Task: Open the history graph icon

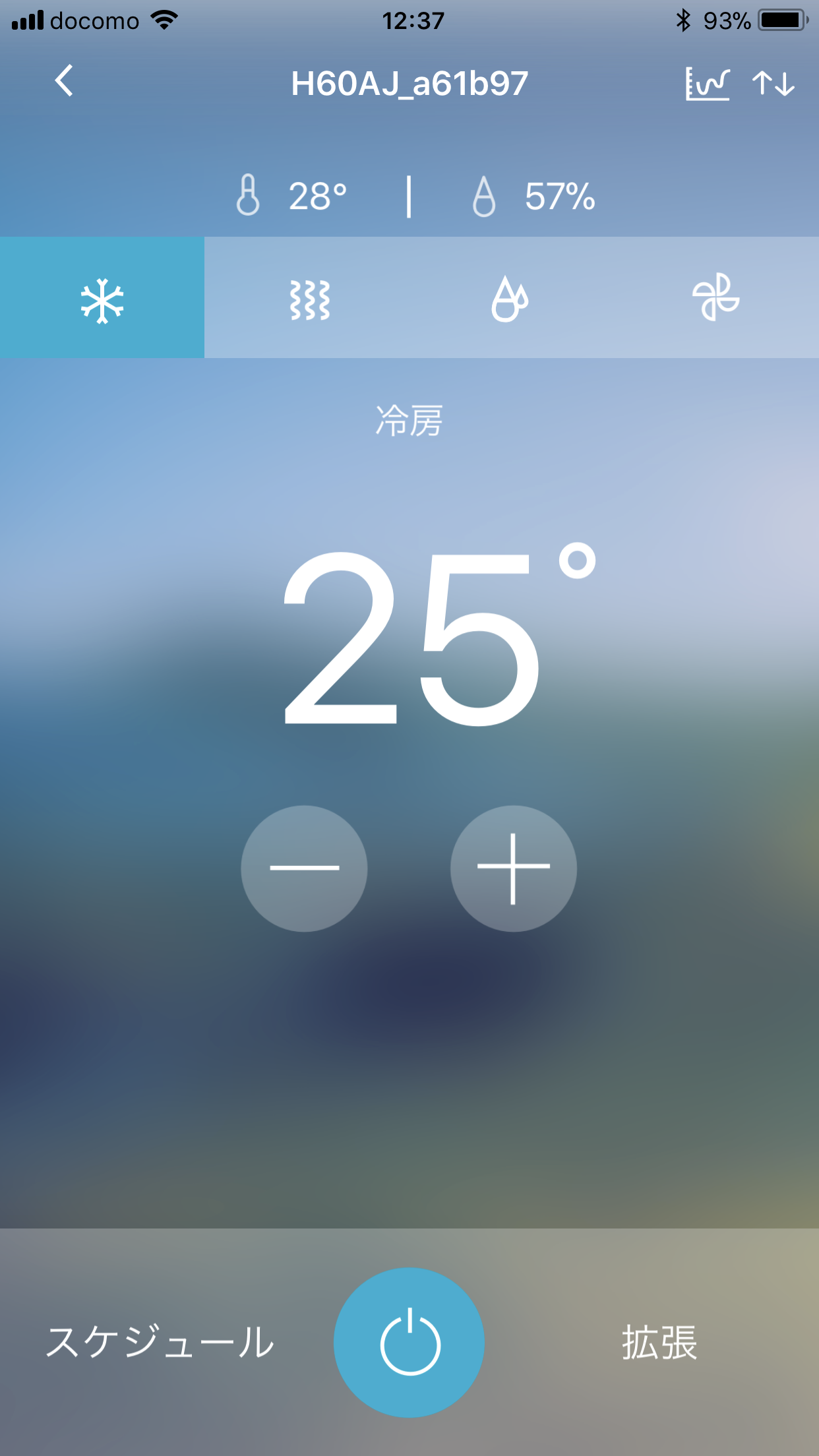Action: (x=707, y=84)
